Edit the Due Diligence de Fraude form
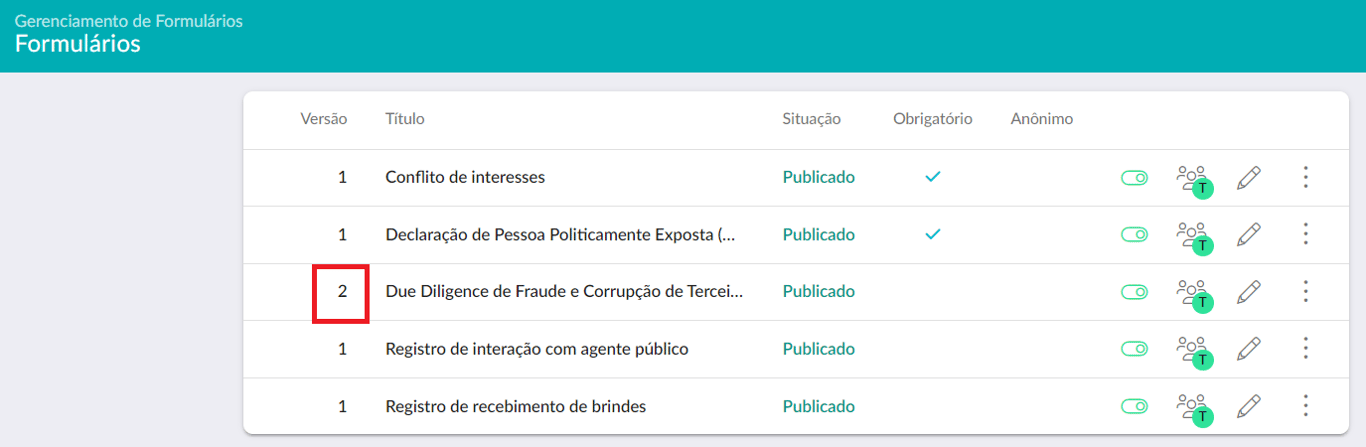The width and height of the screenshot is (1366, 447). pos(1248,292)
